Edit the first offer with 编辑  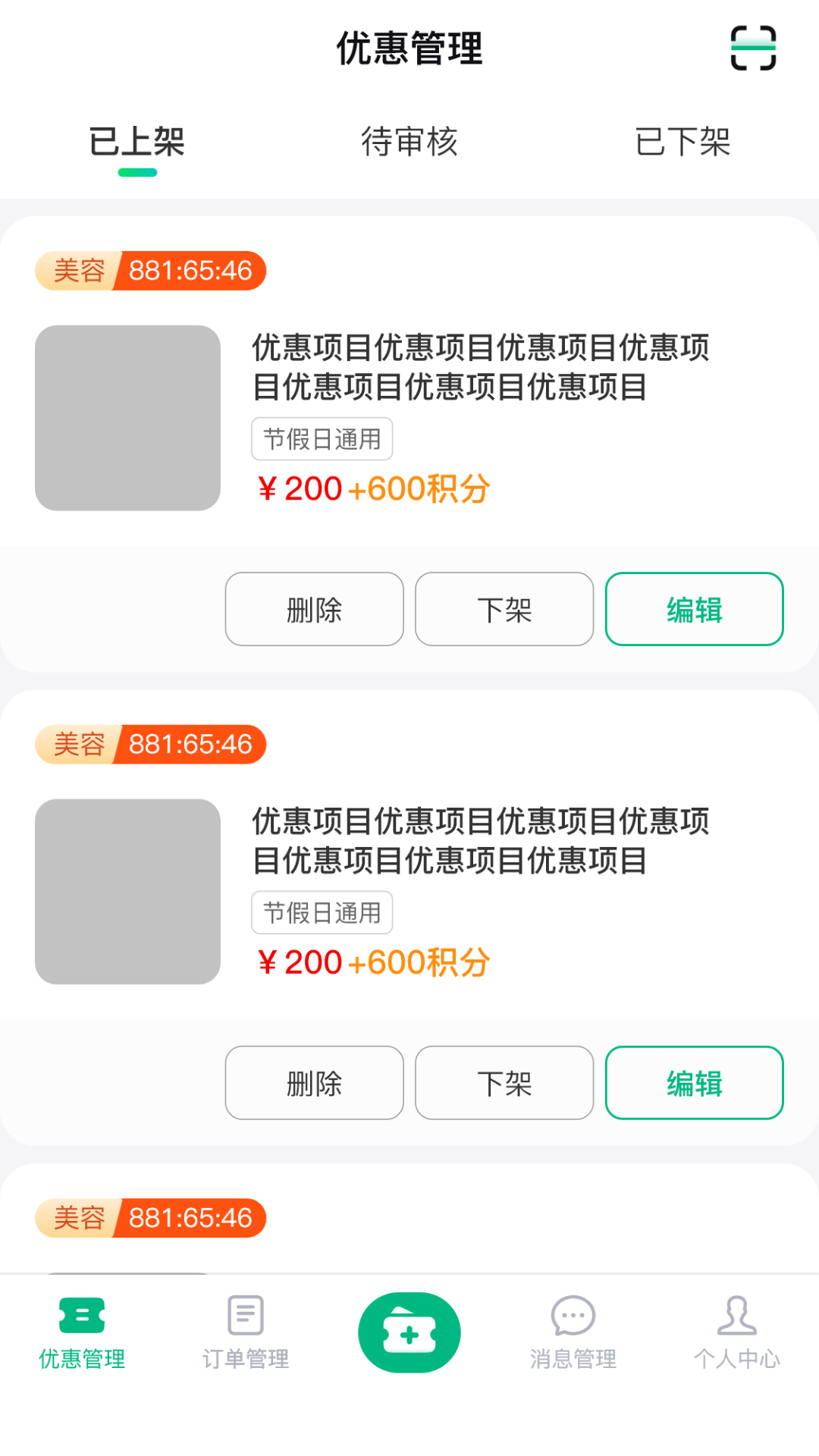(694, 609)
